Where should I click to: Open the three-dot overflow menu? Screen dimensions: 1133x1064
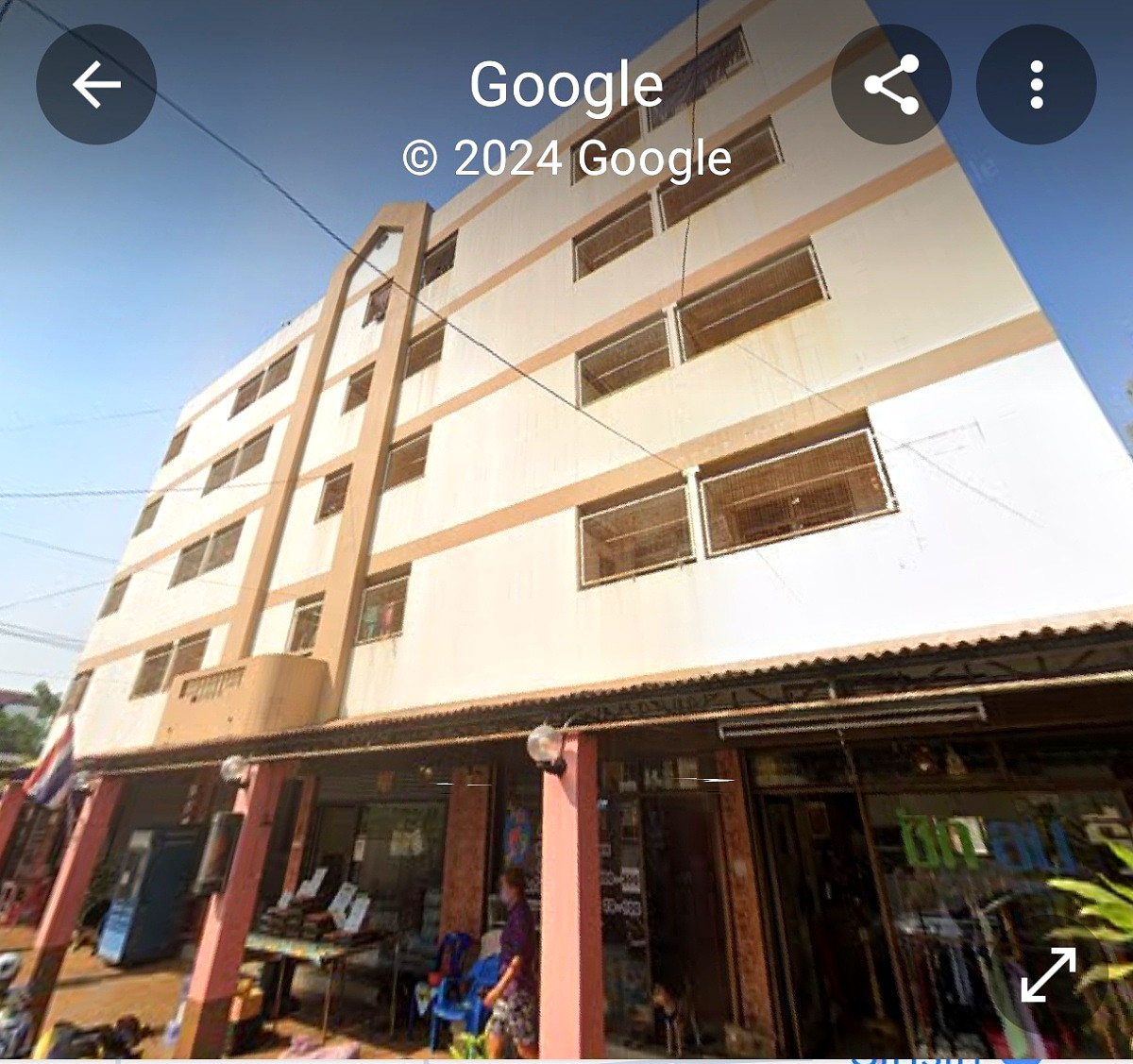tap(1036, 85)
